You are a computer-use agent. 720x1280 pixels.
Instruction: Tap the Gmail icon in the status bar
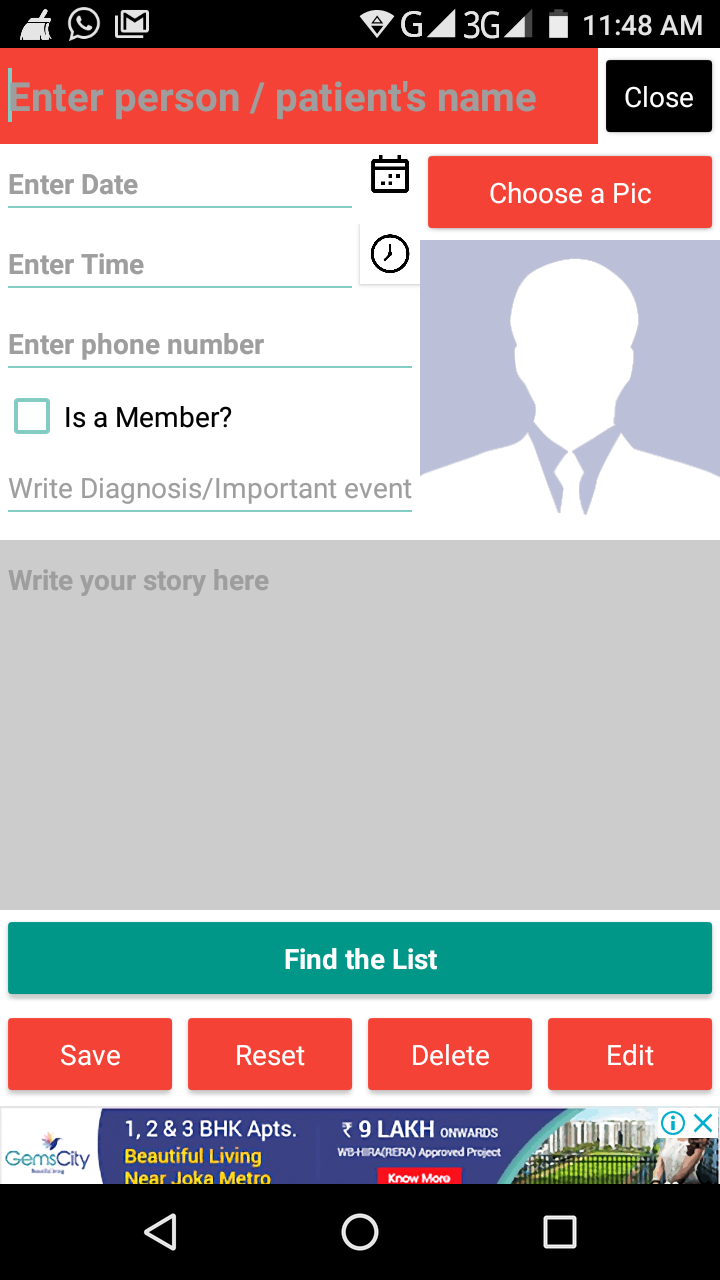coord(131,23)
